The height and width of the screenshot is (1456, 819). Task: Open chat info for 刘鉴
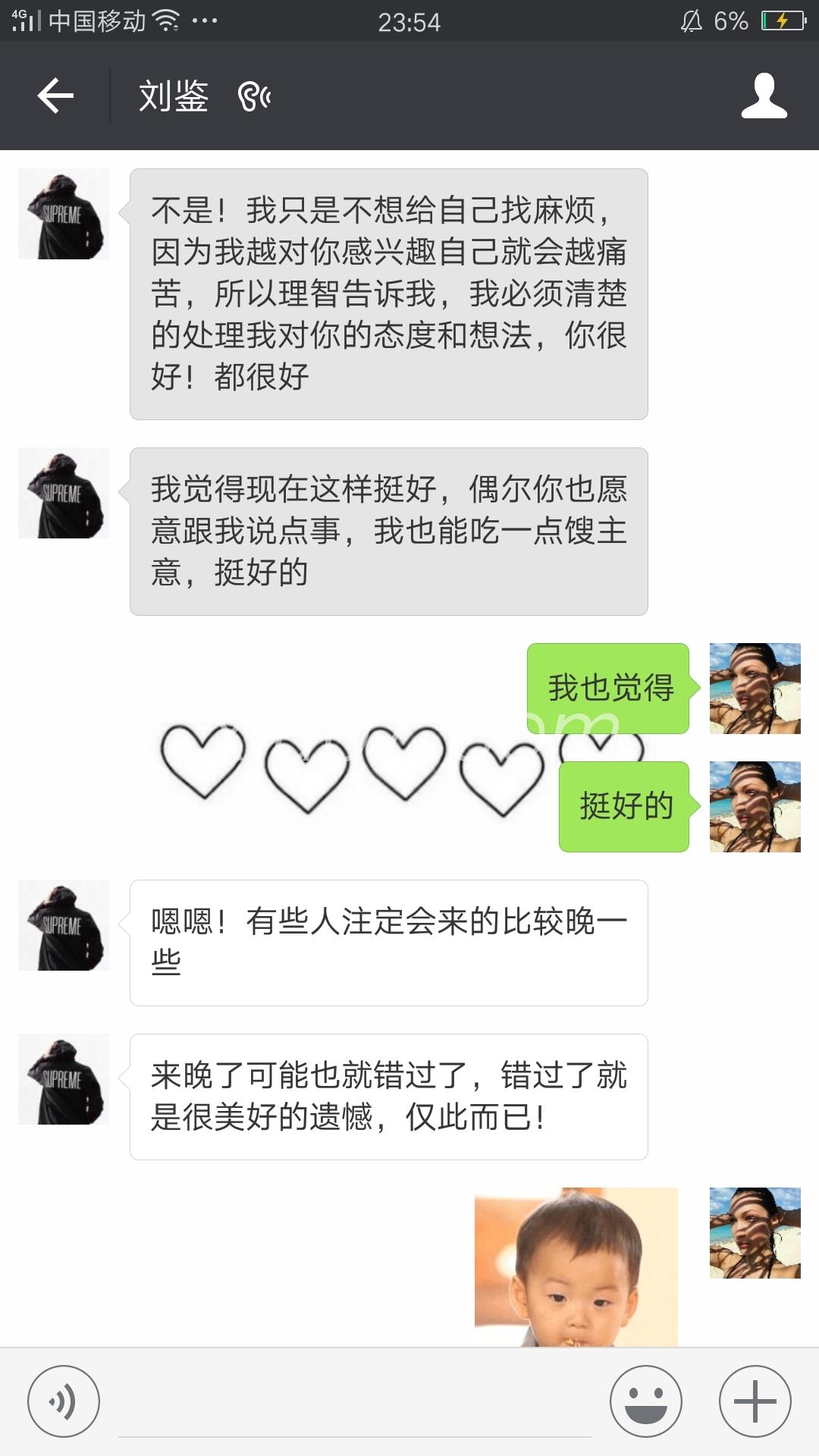point(764,96)
